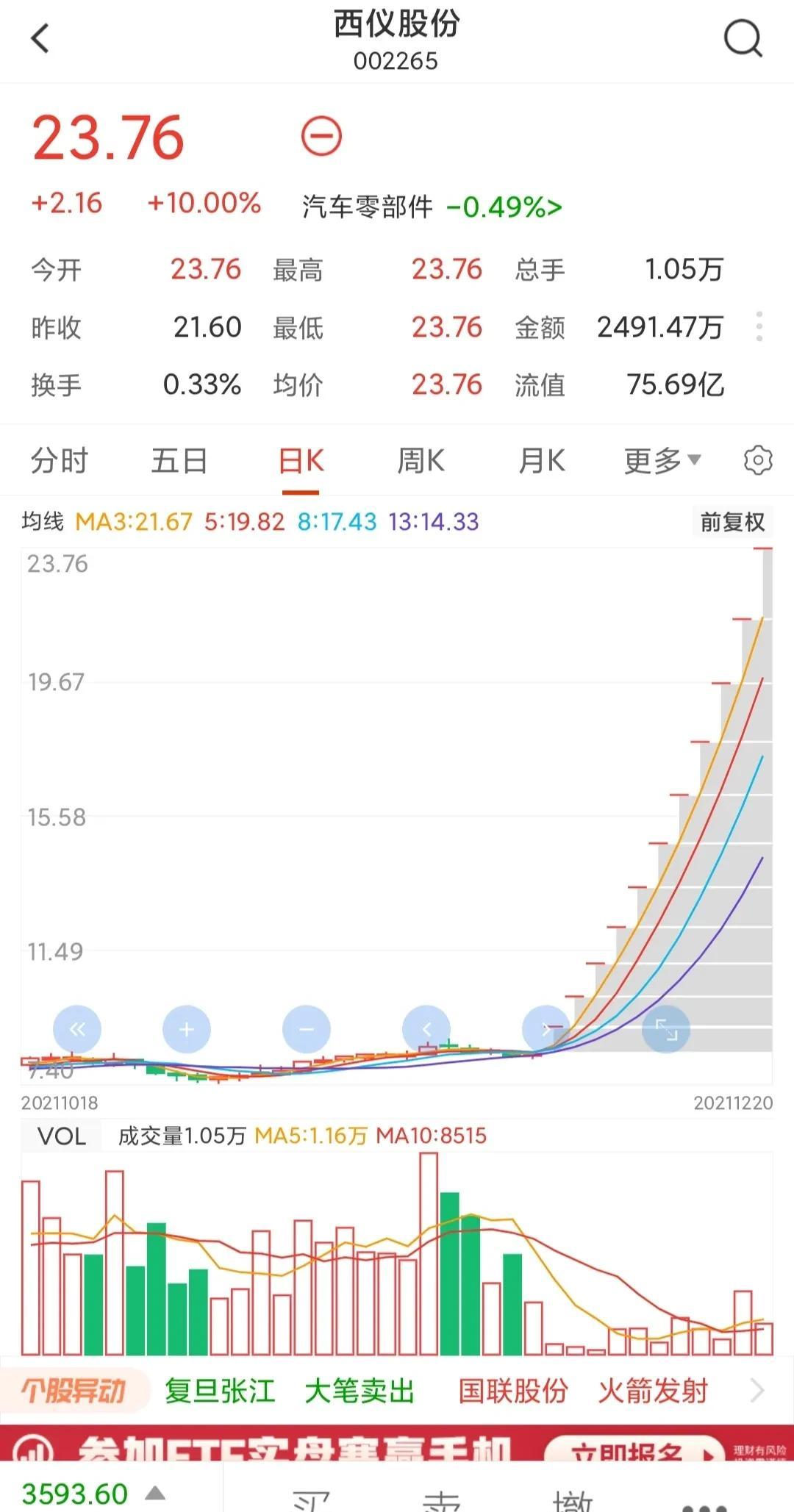Open the 汽车零部件 sector link
The height and width of the screenshot is (1512, 794).
(432, 207)
